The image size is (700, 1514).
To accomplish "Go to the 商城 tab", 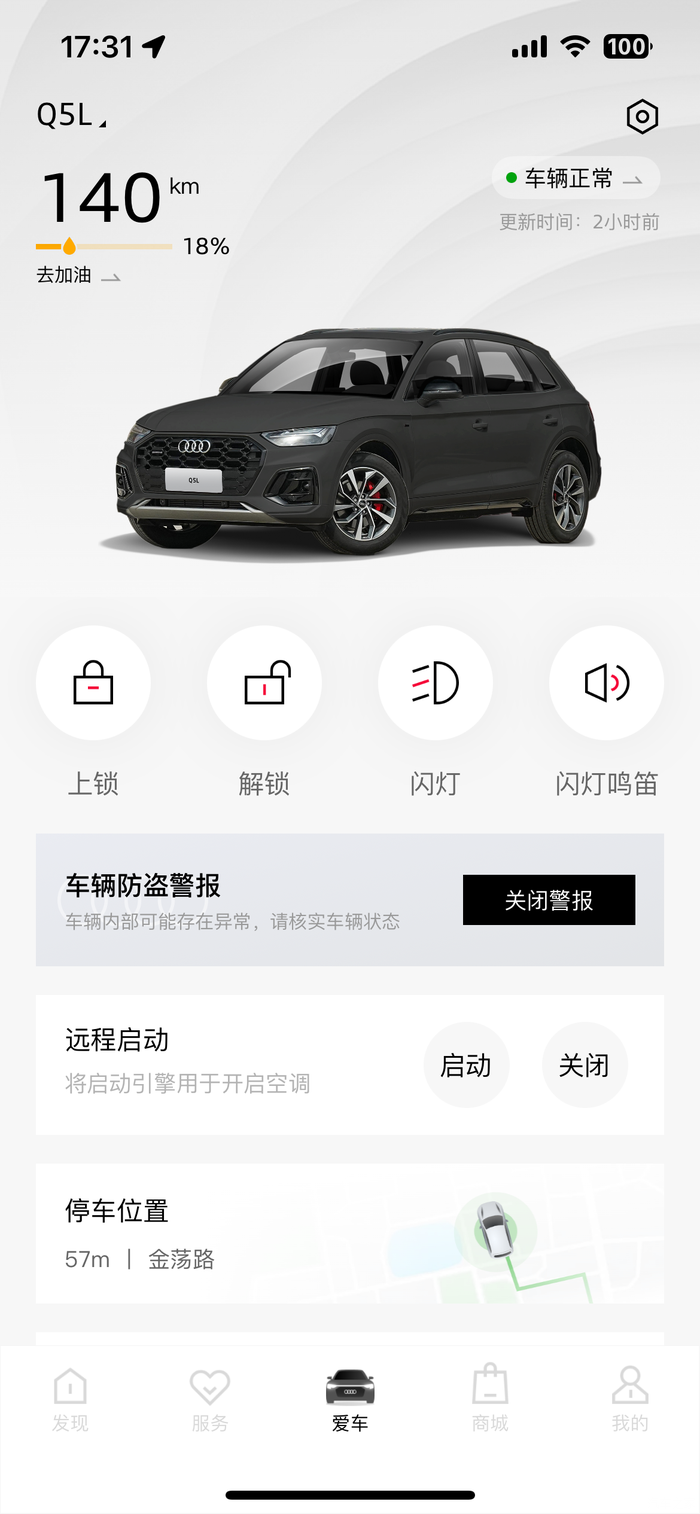I will [x=490, y=1400].
